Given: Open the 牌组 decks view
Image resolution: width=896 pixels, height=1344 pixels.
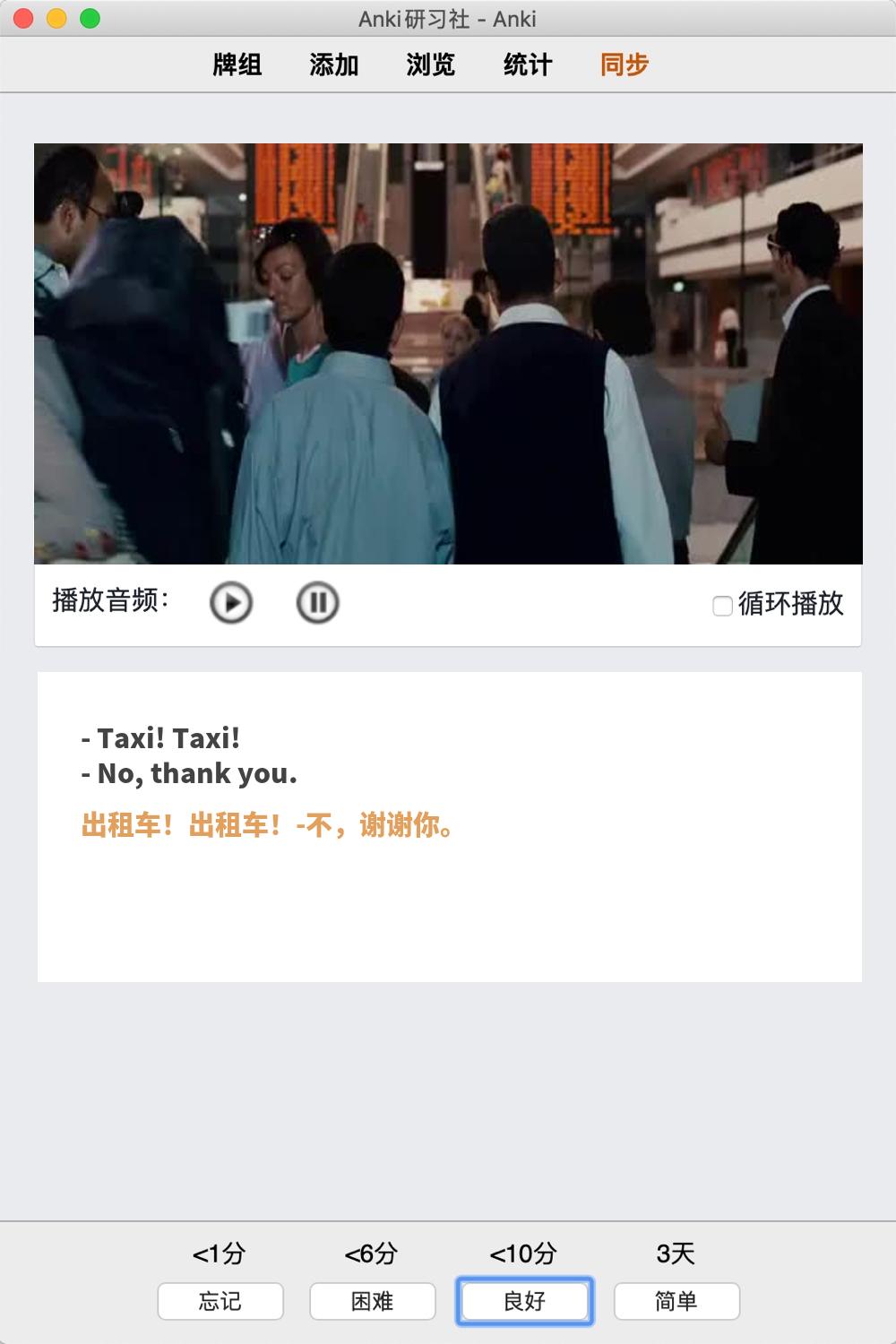Looking at the screenshot, I should [237, 65].
